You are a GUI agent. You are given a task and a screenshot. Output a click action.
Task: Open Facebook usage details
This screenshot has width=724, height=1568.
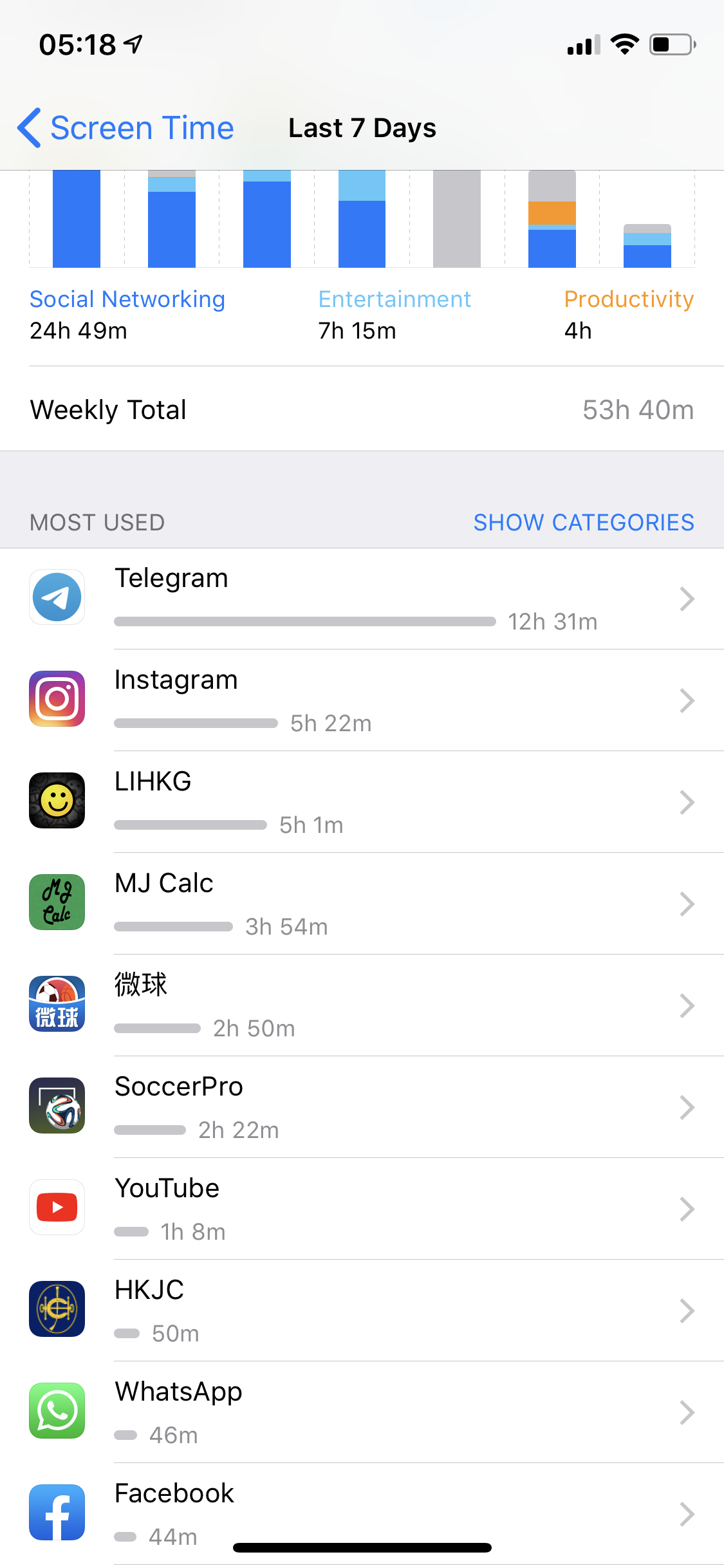[x=362, y=1514]
